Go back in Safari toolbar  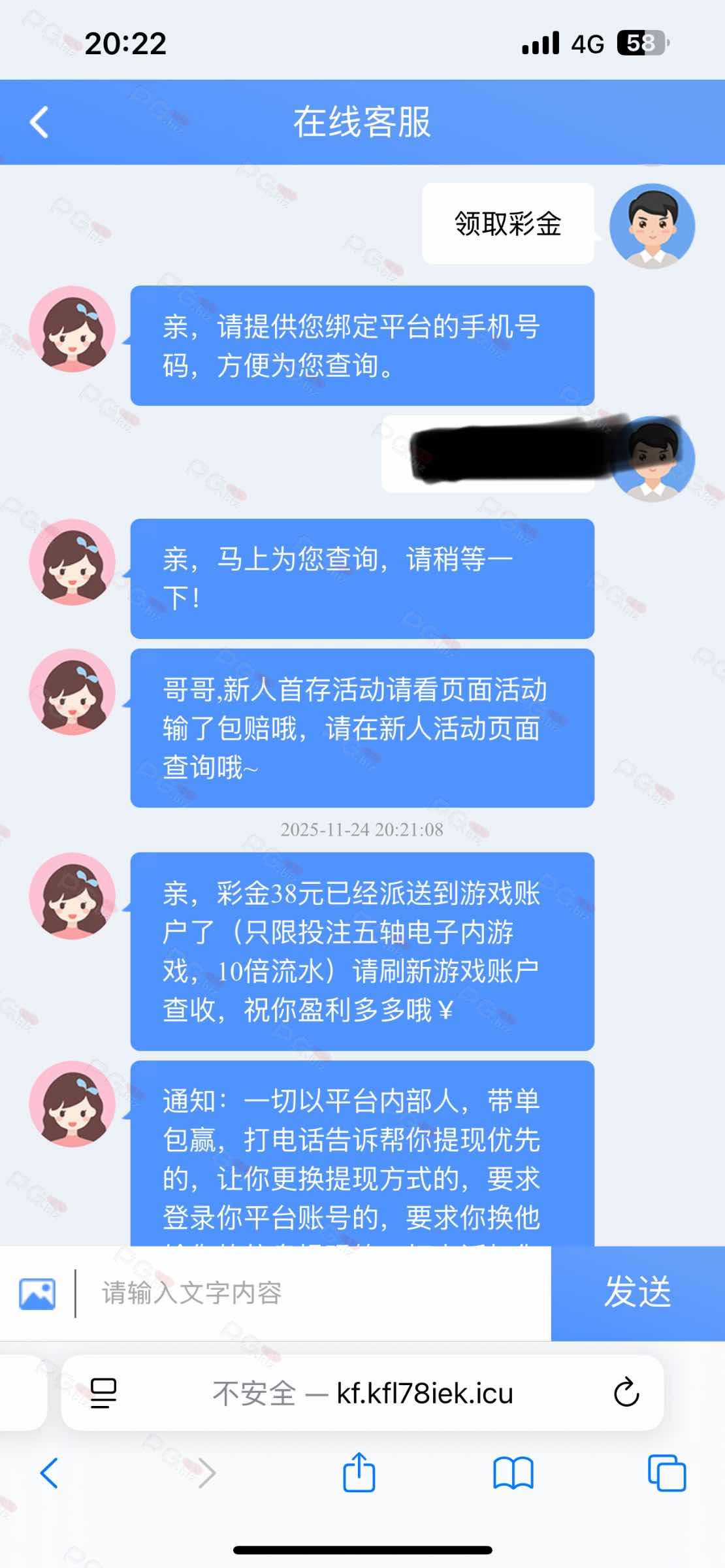[50, 1473]
